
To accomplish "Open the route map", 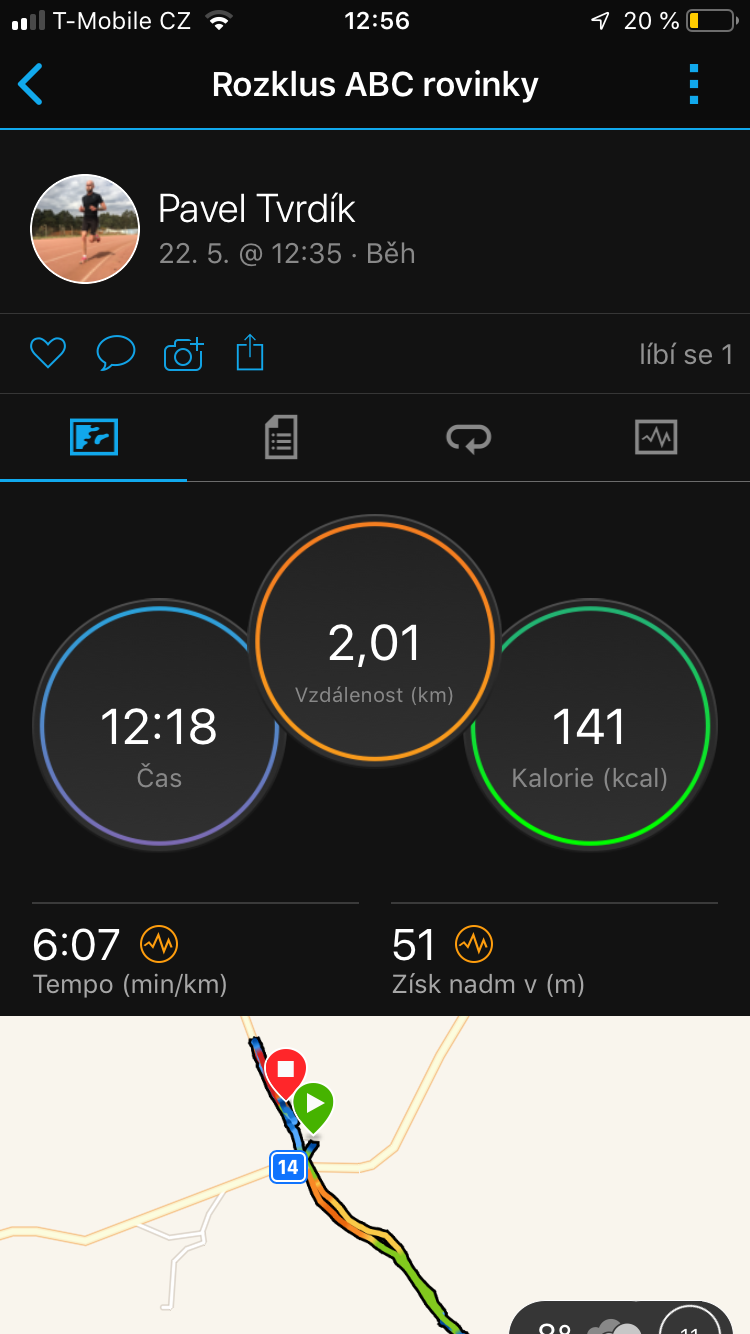I will point(375,1175).
